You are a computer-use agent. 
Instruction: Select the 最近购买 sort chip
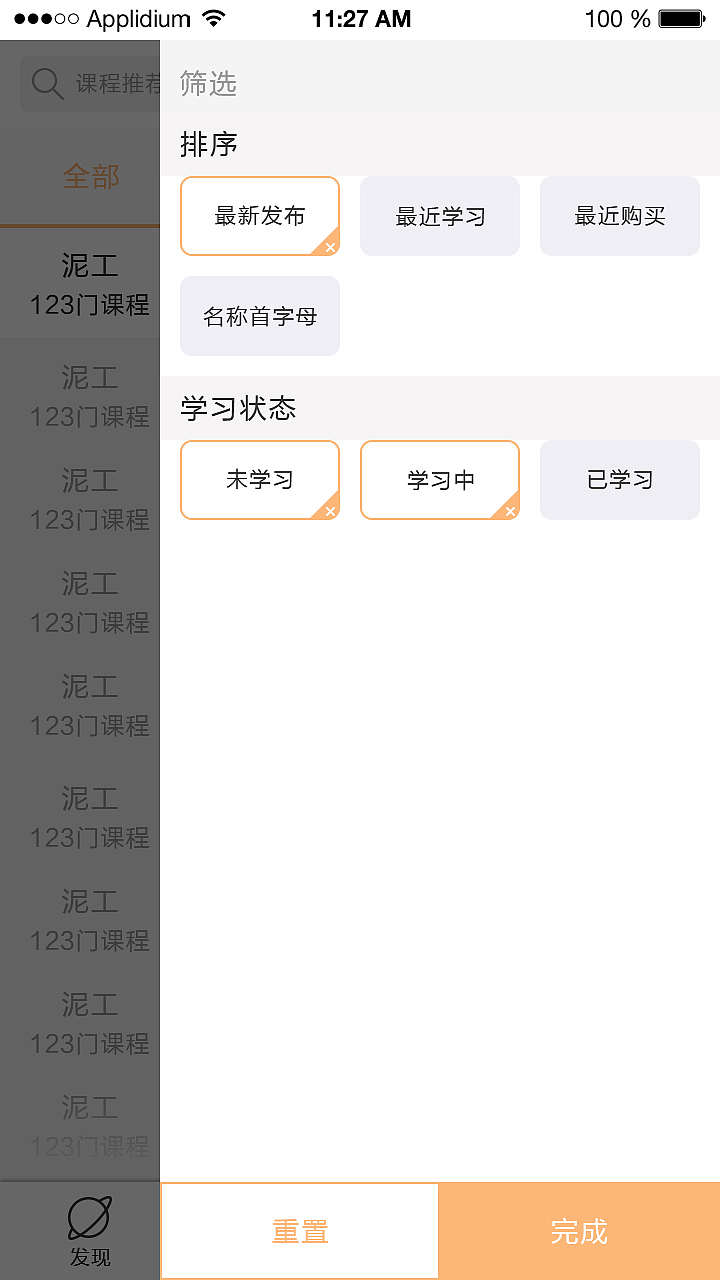coord(619,216)
